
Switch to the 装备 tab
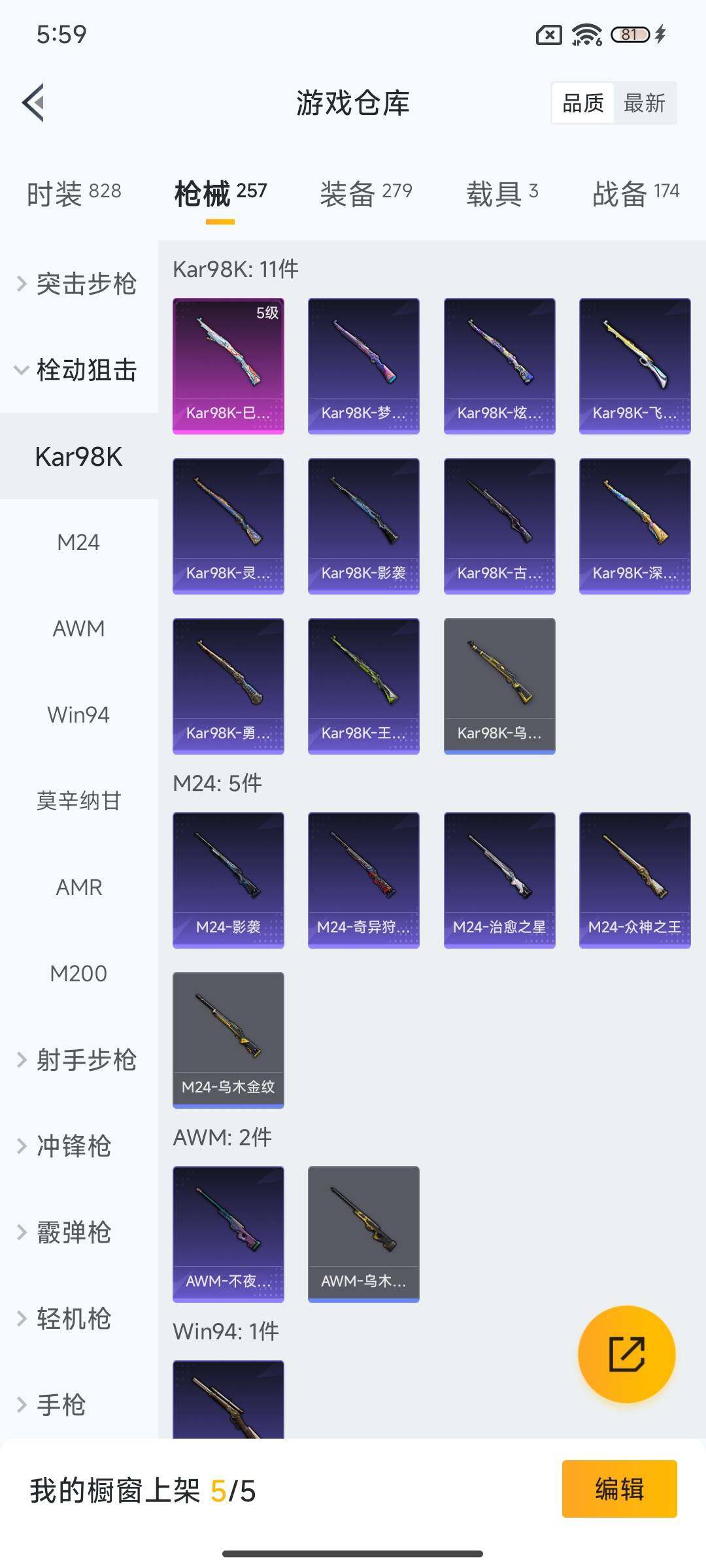(x=365, y=193)
